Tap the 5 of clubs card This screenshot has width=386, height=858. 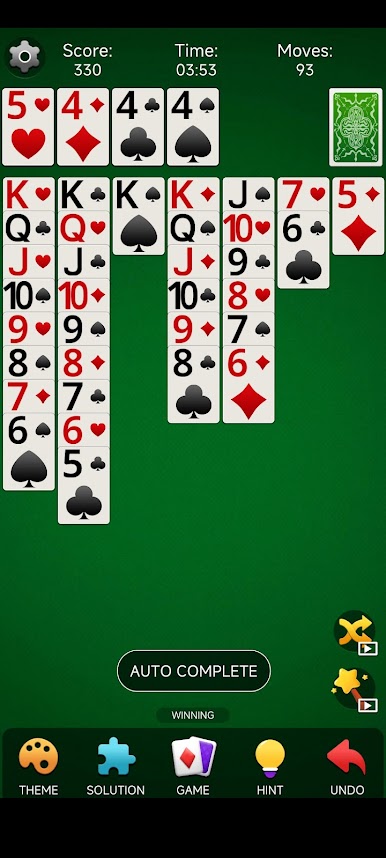[x=84, y=485]
